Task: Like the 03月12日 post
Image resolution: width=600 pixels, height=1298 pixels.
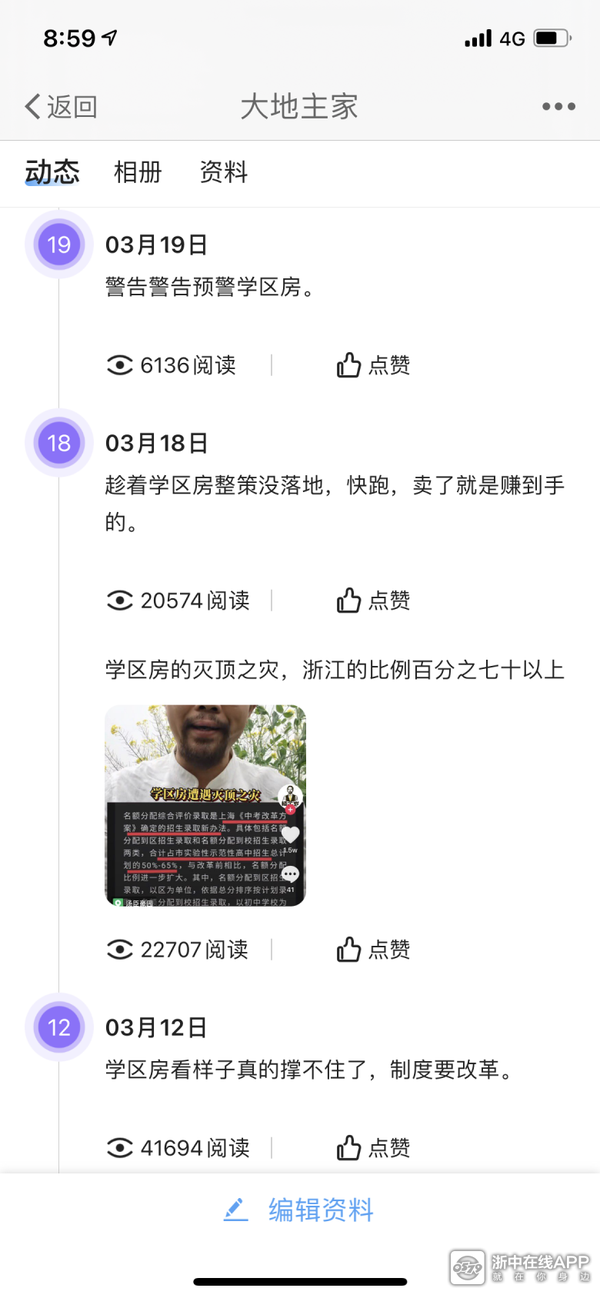Action: click(373, 1147)
